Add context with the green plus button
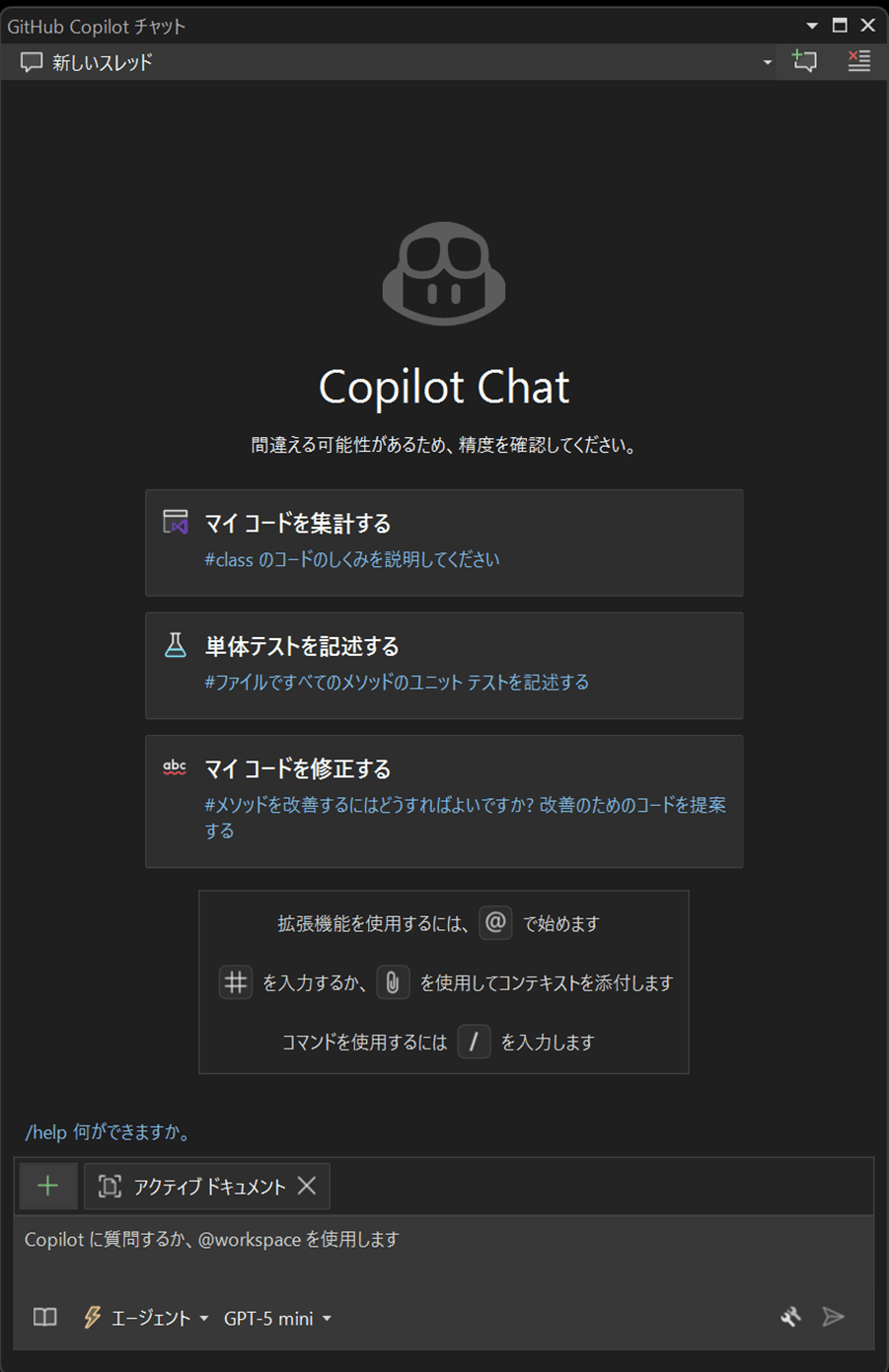 (x=47, y=1186)
